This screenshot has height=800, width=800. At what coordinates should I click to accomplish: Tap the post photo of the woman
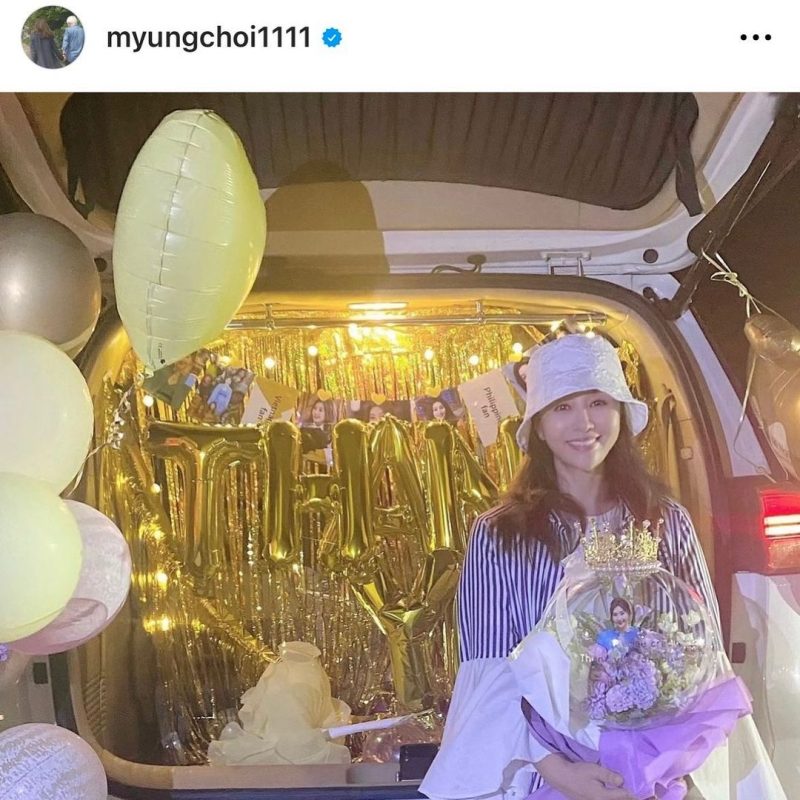tap(400, 445)
